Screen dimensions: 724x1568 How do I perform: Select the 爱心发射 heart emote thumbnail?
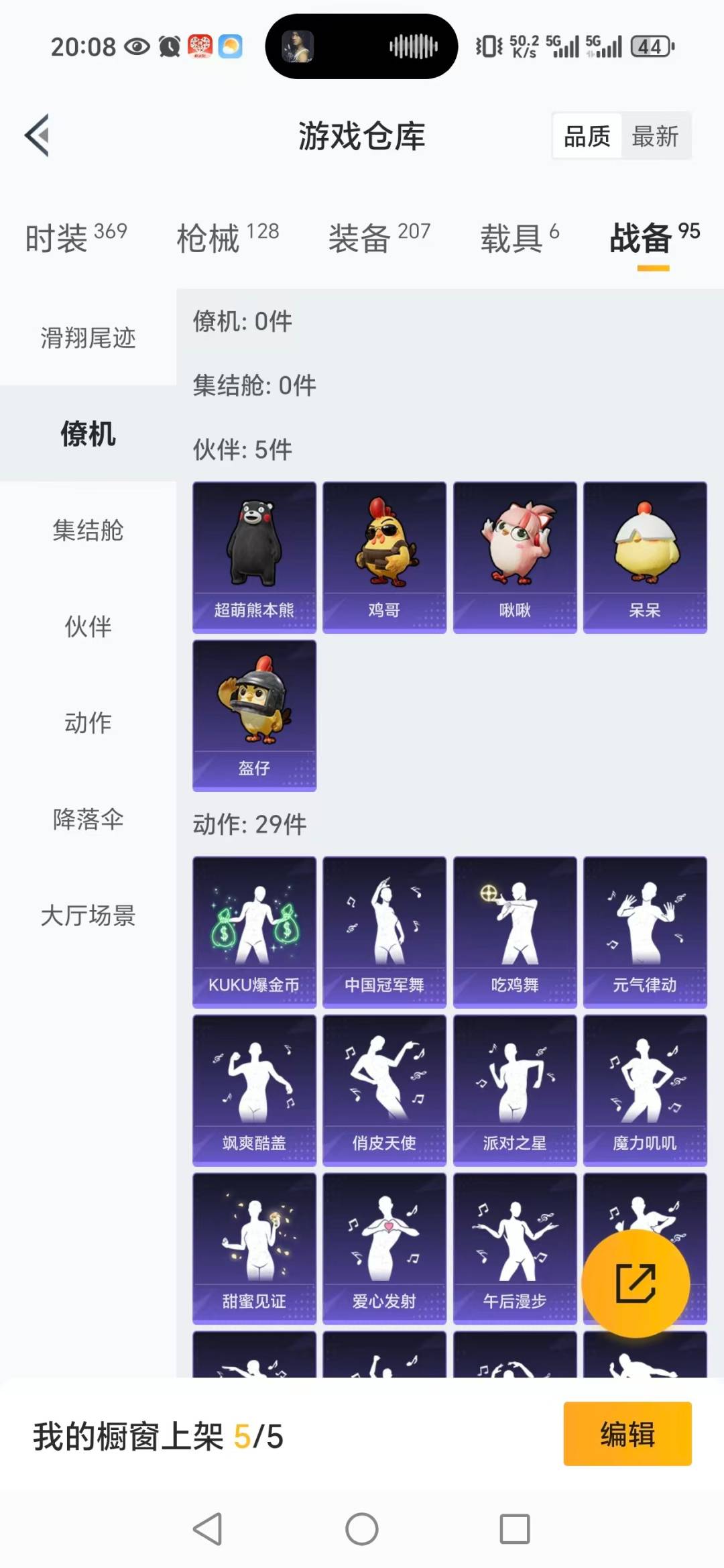[383, 1247]
